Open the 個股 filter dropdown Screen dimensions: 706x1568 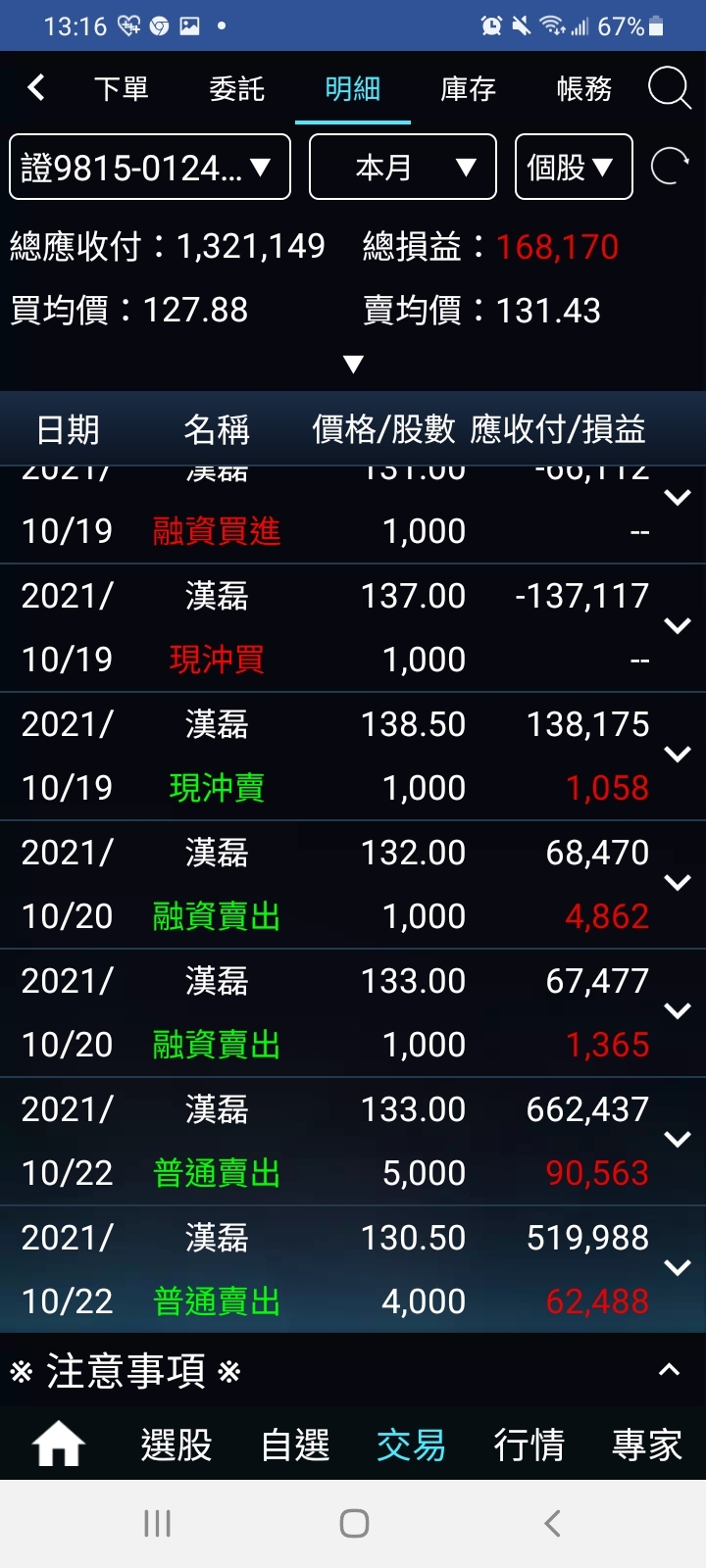coord(573,168)
